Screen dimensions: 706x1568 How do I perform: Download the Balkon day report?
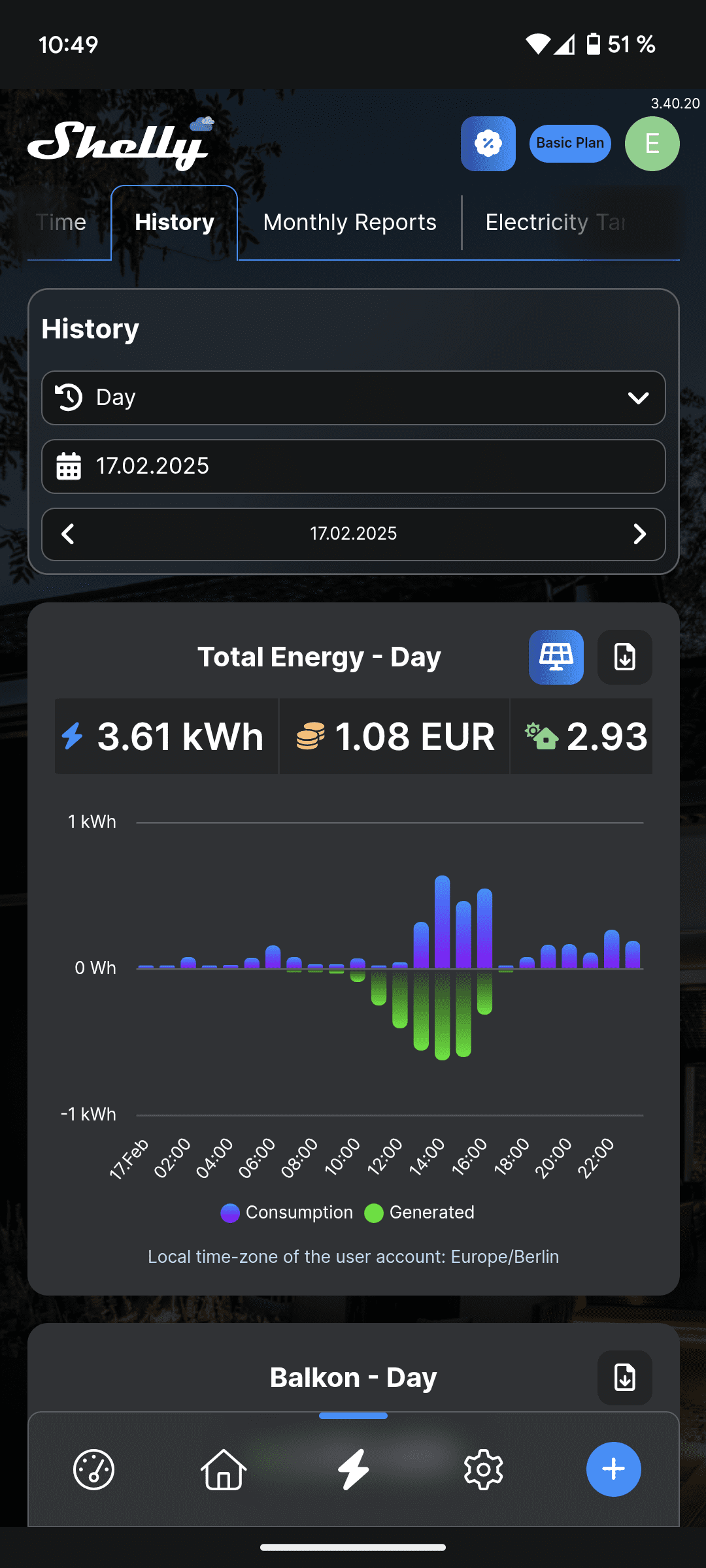625,1378
